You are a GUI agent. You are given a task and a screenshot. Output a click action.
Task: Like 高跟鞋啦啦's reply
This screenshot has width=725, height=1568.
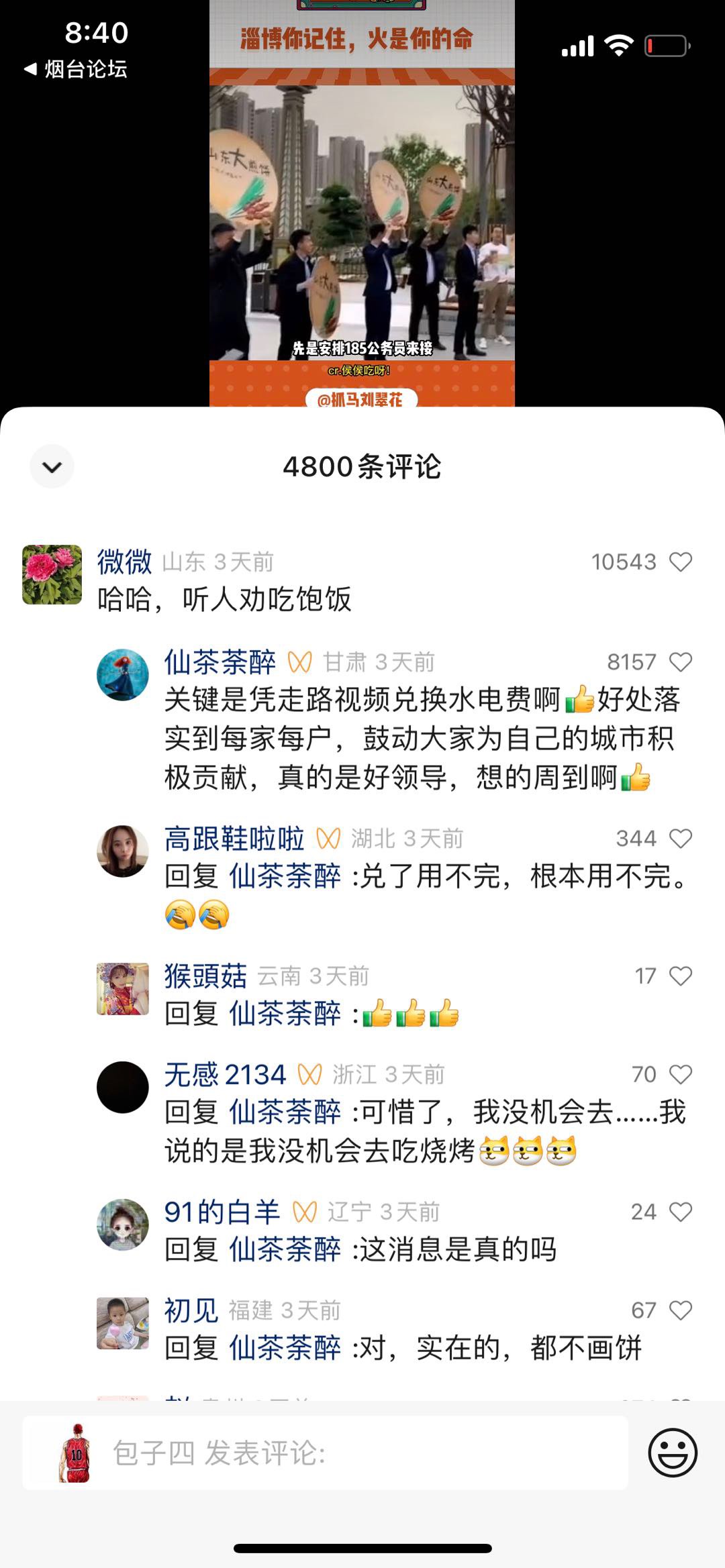tap(681, 838)
